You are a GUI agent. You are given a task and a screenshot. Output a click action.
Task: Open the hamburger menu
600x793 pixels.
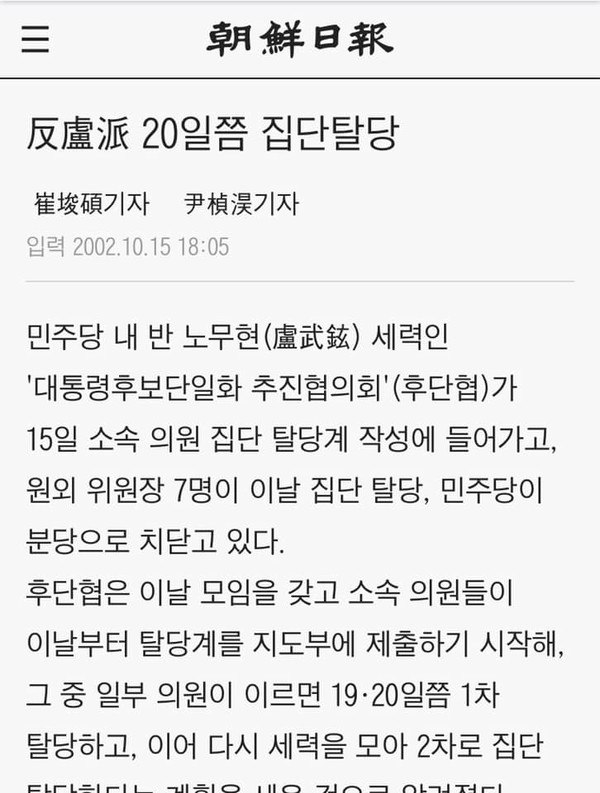coord(36,38)
